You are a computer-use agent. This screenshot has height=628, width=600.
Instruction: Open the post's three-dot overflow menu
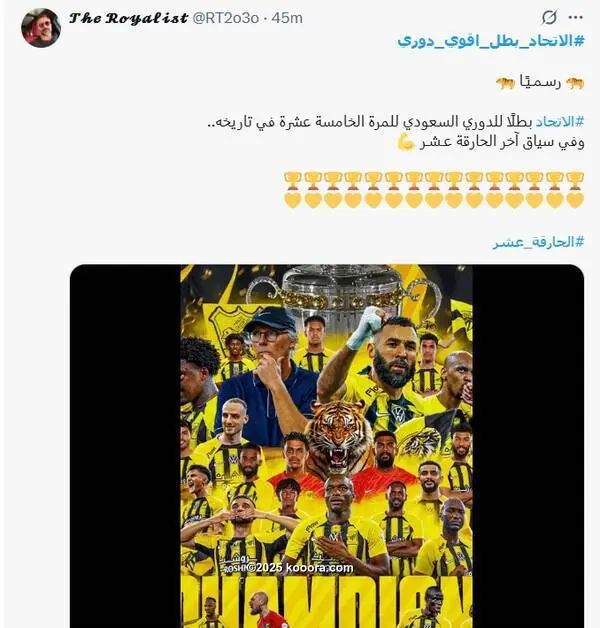pyautogui.click(x=577, y=18)
